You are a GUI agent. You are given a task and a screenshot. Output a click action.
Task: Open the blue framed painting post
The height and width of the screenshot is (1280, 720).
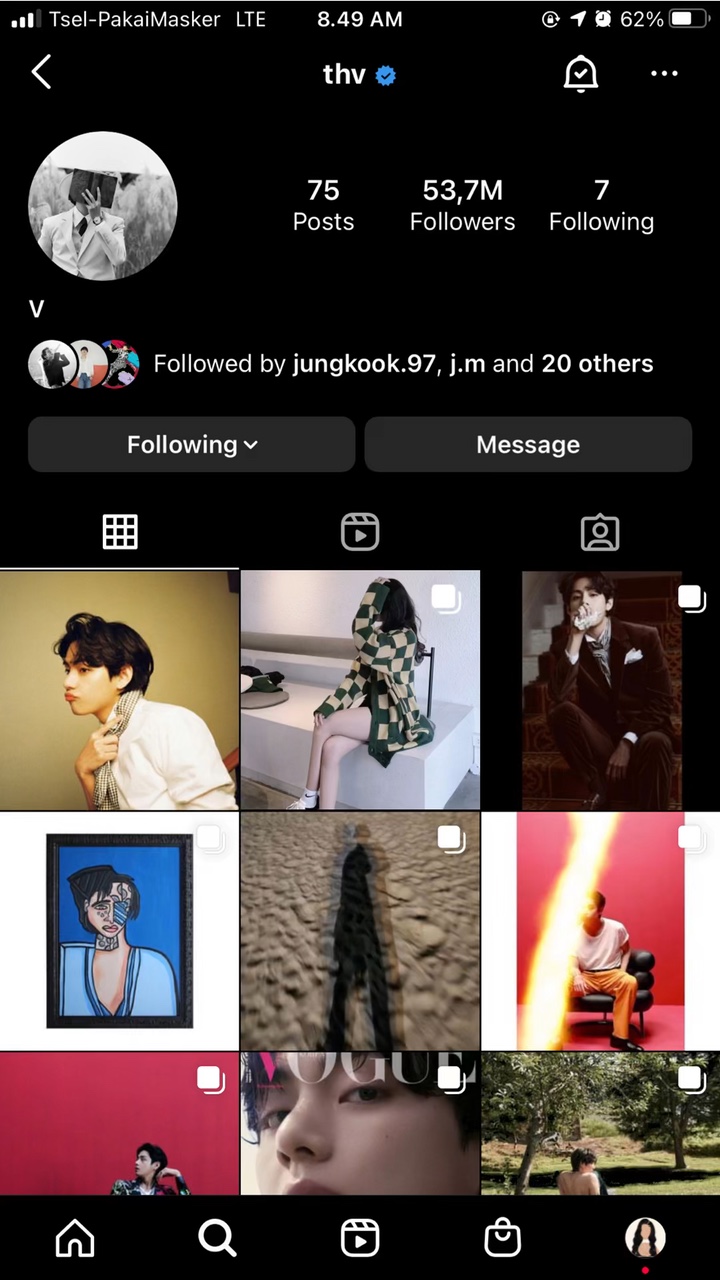coord(119,930)
